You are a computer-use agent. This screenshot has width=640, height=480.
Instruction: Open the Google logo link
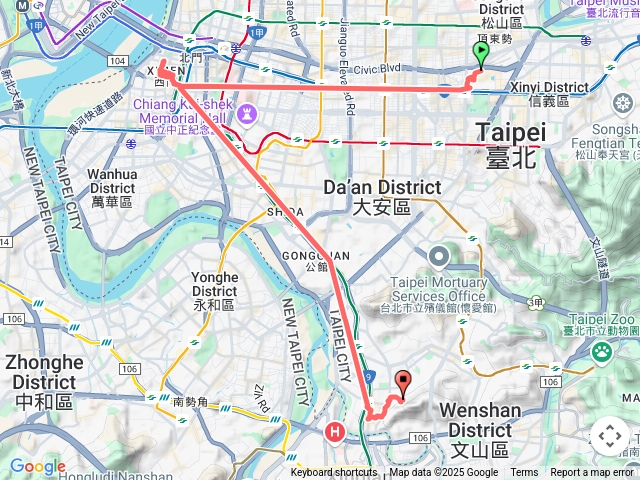[x=37, y=466]
